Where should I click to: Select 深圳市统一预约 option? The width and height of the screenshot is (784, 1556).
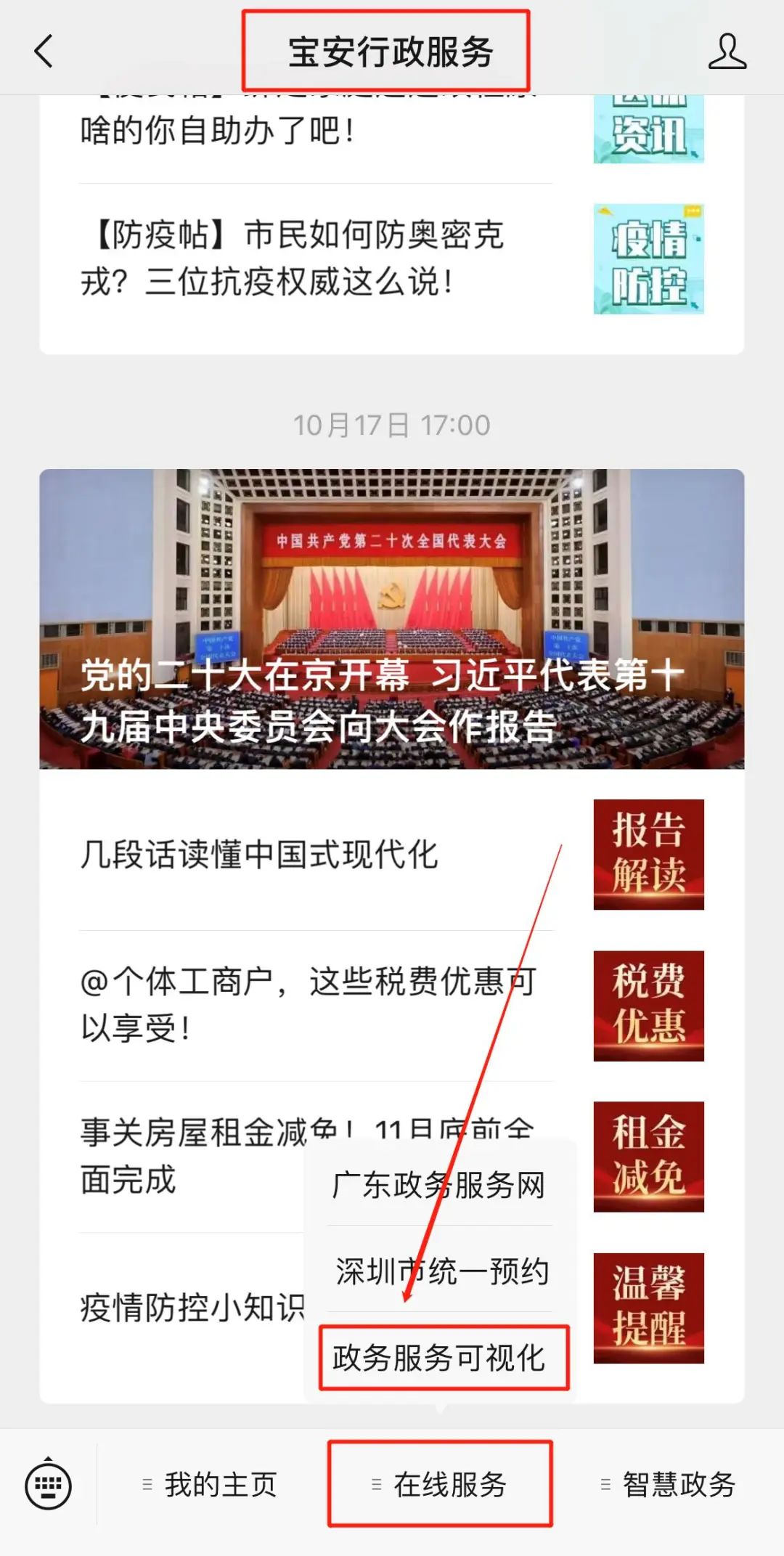coord(441,1271)
